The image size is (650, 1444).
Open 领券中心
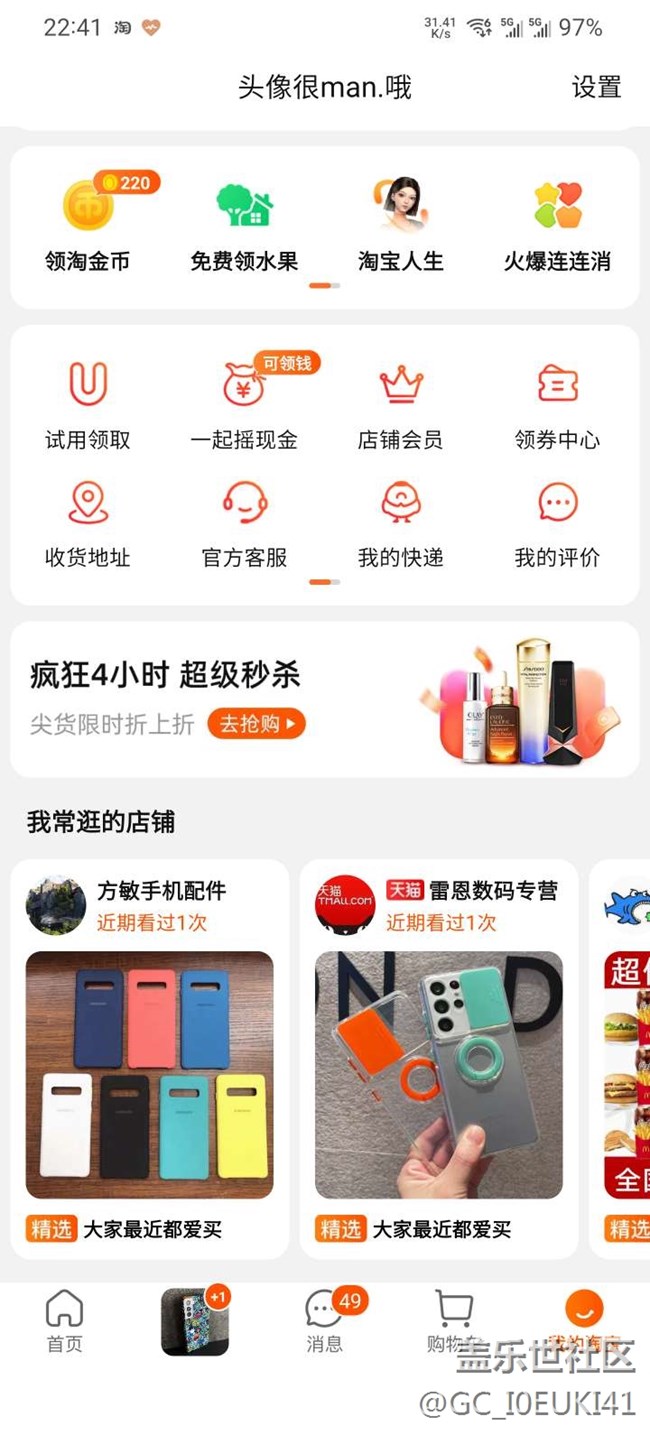(x=557, y=404)
